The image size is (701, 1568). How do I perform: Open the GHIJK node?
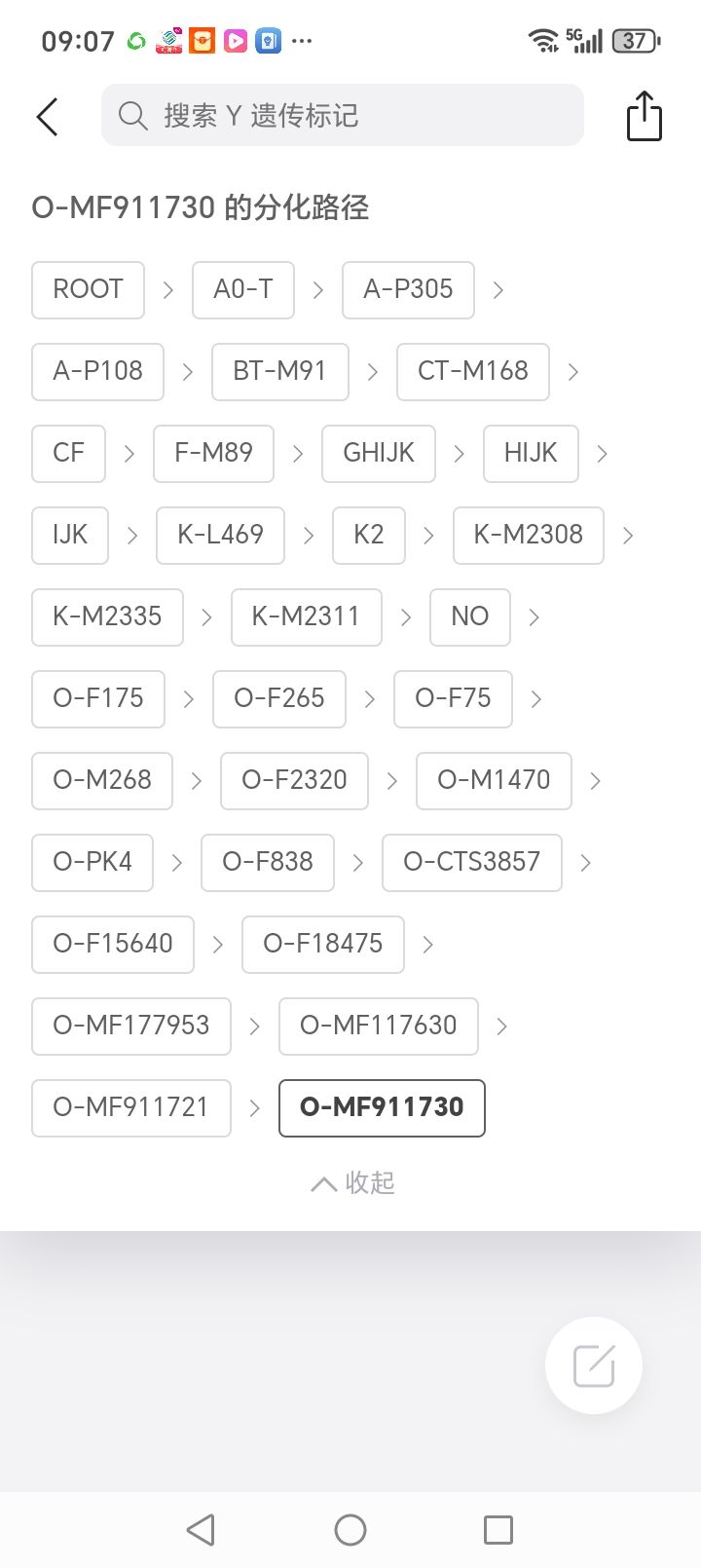378,453
